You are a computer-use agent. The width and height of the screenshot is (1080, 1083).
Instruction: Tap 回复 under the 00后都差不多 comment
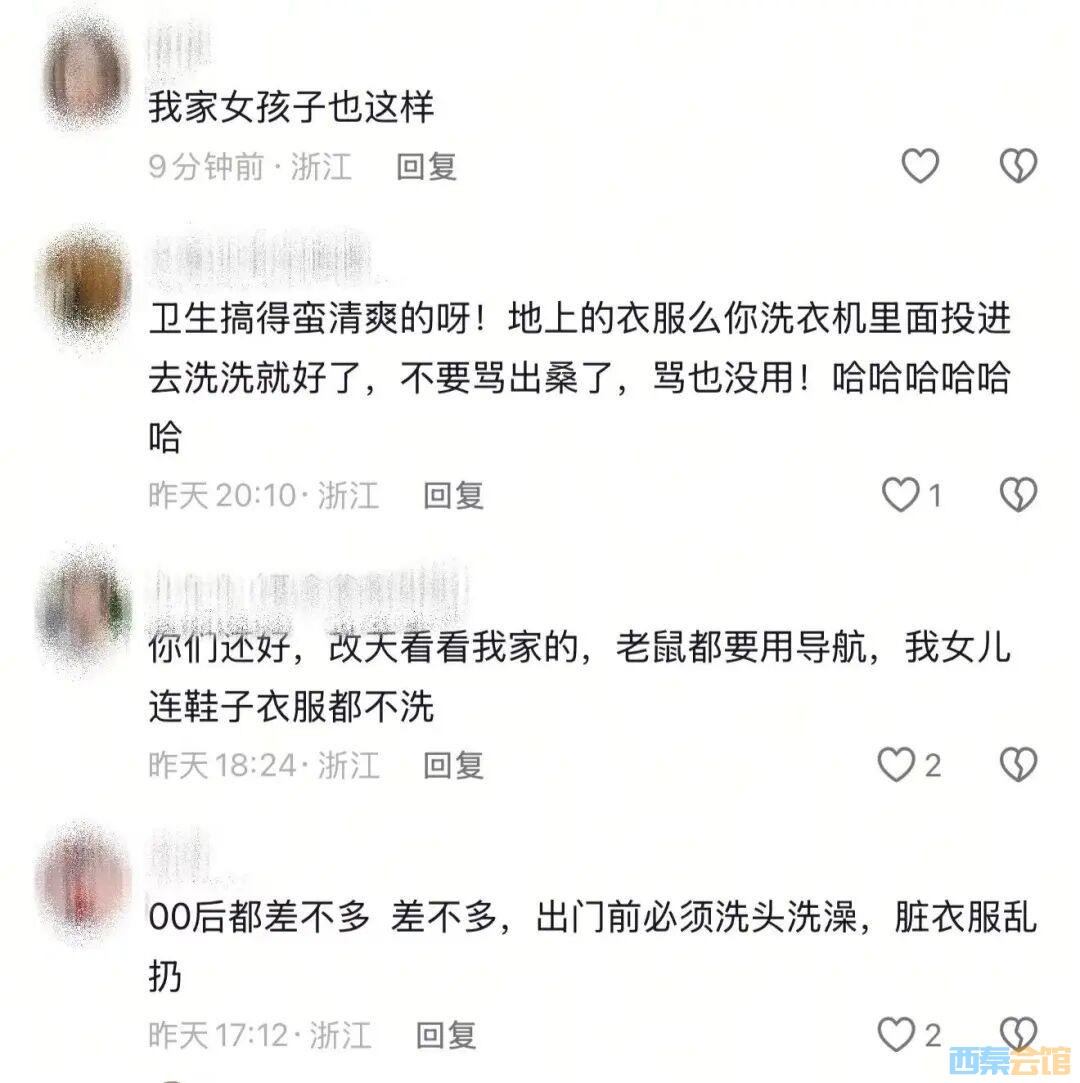pos(446,1035)
